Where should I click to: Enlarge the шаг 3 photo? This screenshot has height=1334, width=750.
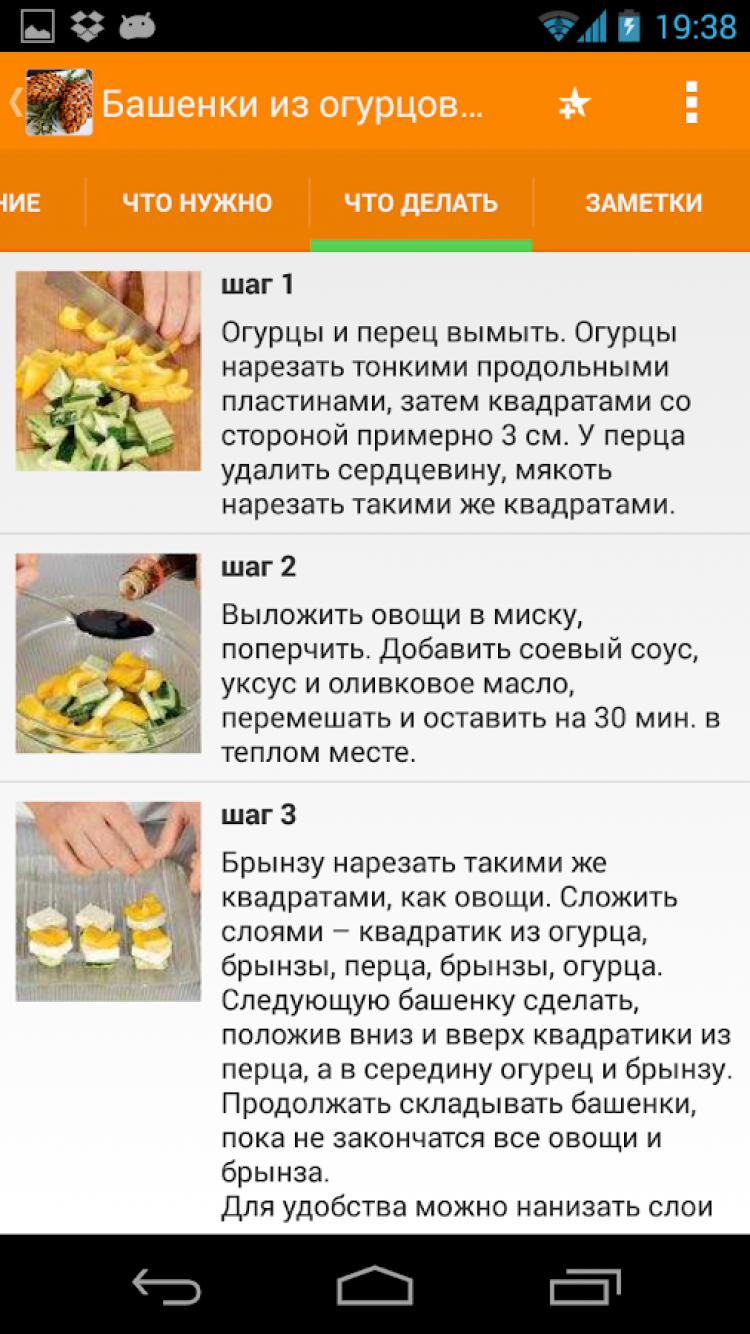point(108,901)
